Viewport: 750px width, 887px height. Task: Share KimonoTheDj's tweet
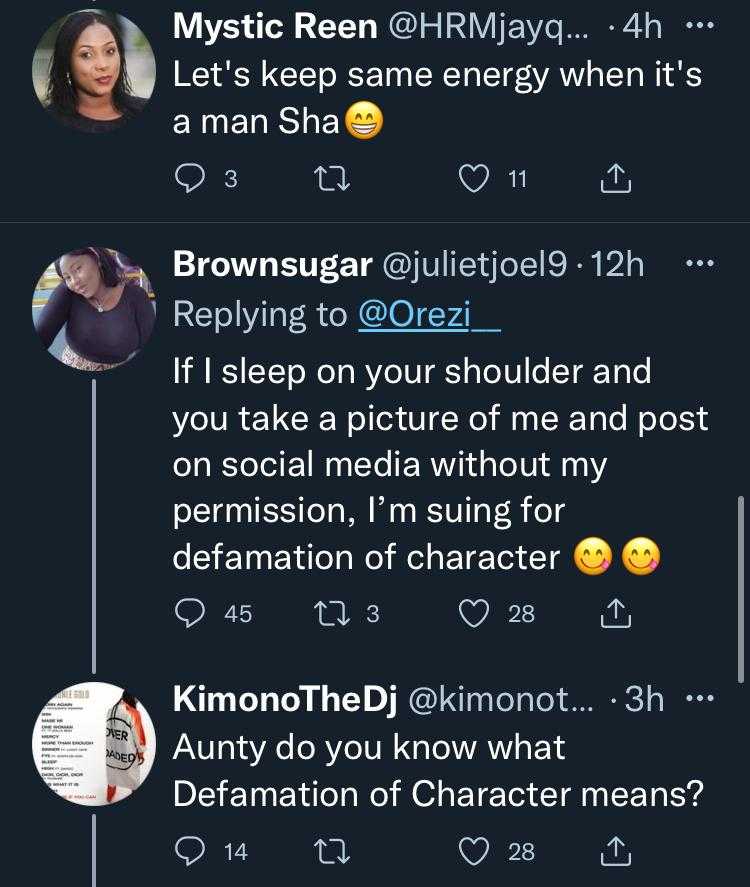pyautogui.click(x=616, y=852)
